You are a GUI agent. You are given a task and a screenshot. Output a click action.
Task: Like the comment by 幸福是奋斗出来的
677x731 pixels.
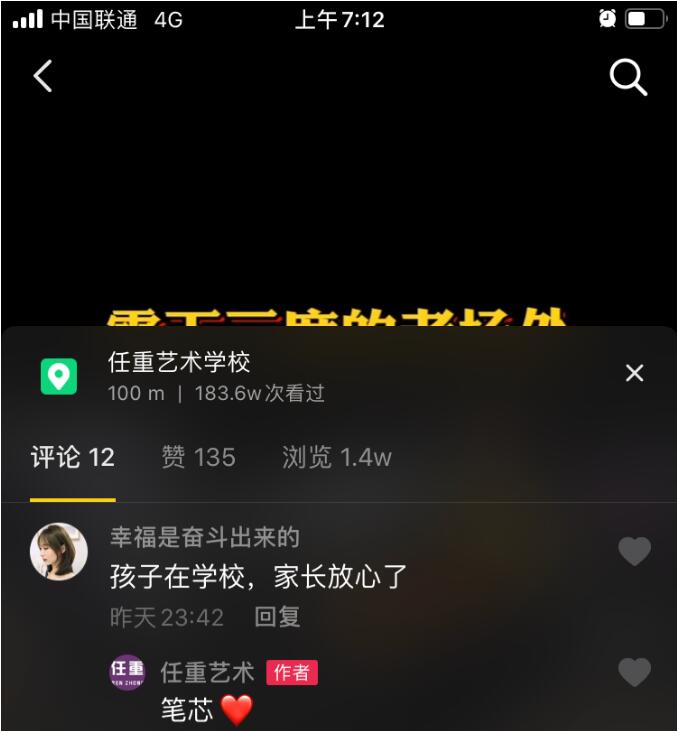(x=634, y=551)
